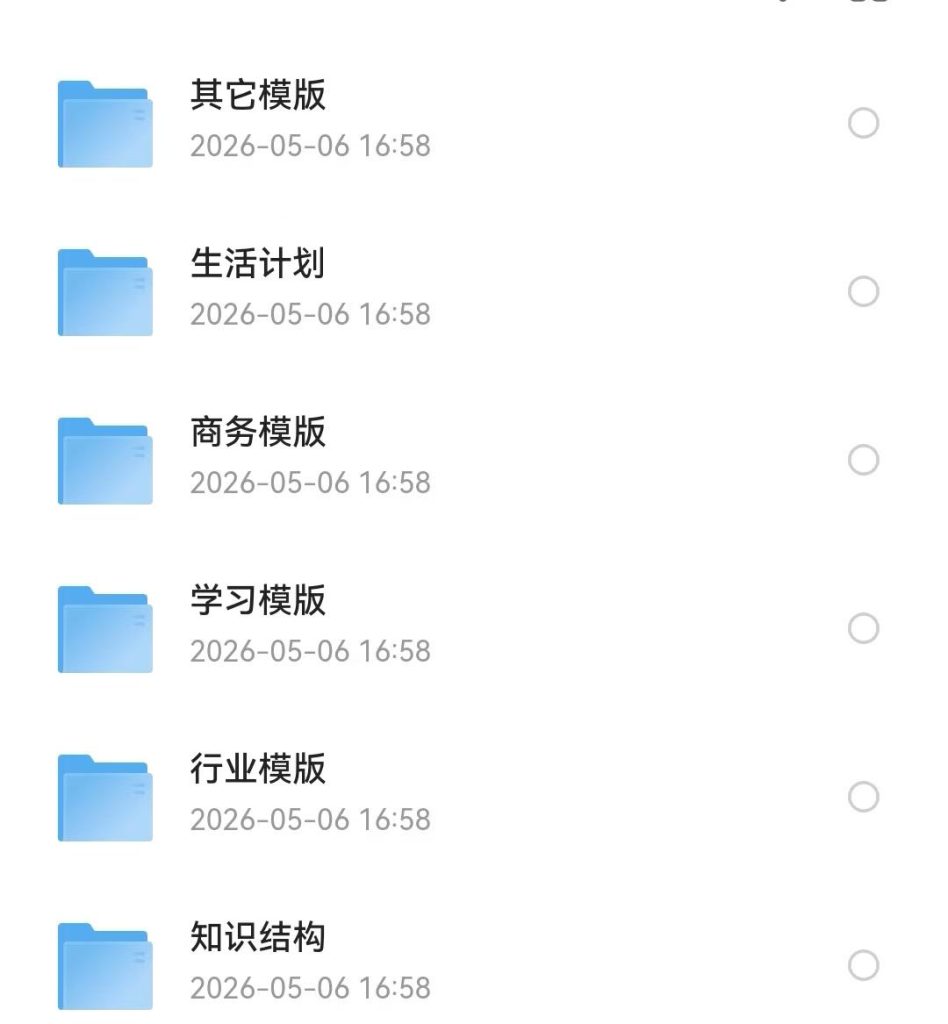Open the 商务模版 folder
Screen dimensions: 948x1024
pyautogui.click(x=474, y=460)
